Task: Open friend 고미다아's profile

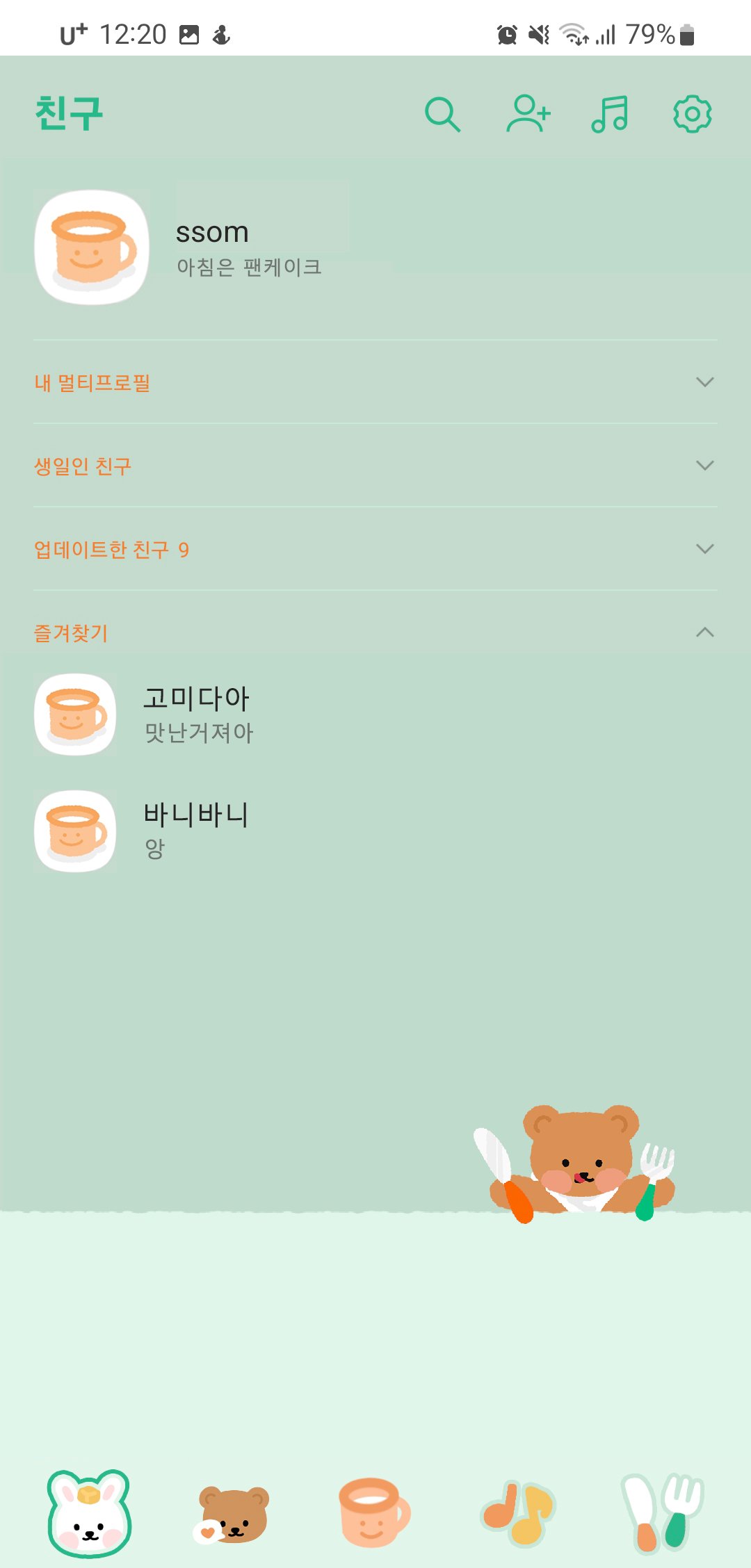Action: tap(196, 699)
